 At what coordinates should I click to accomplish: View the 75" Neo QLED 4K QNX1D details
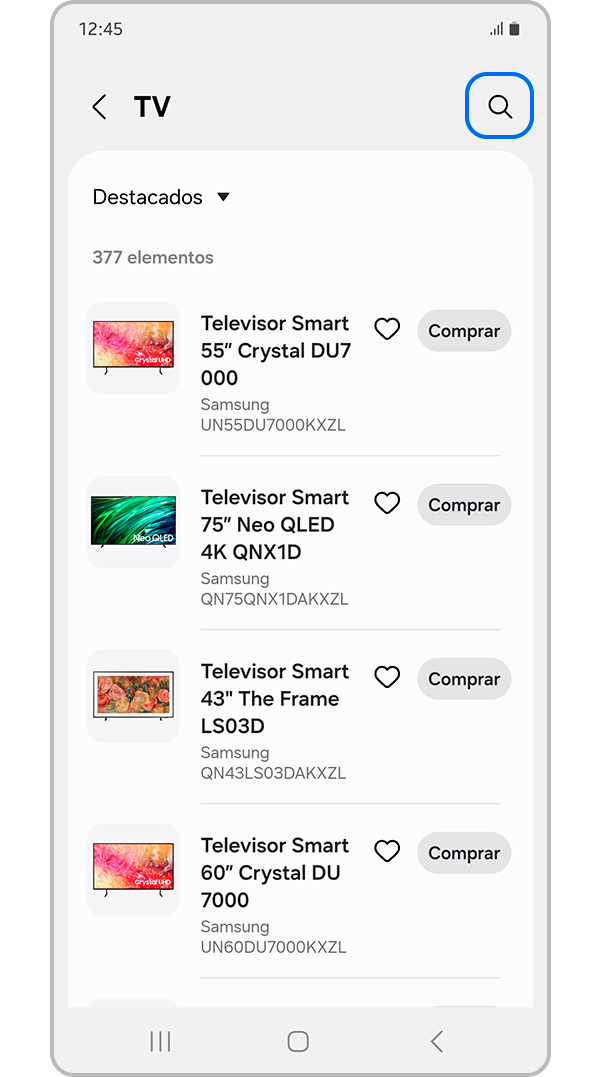pos(275,524)
